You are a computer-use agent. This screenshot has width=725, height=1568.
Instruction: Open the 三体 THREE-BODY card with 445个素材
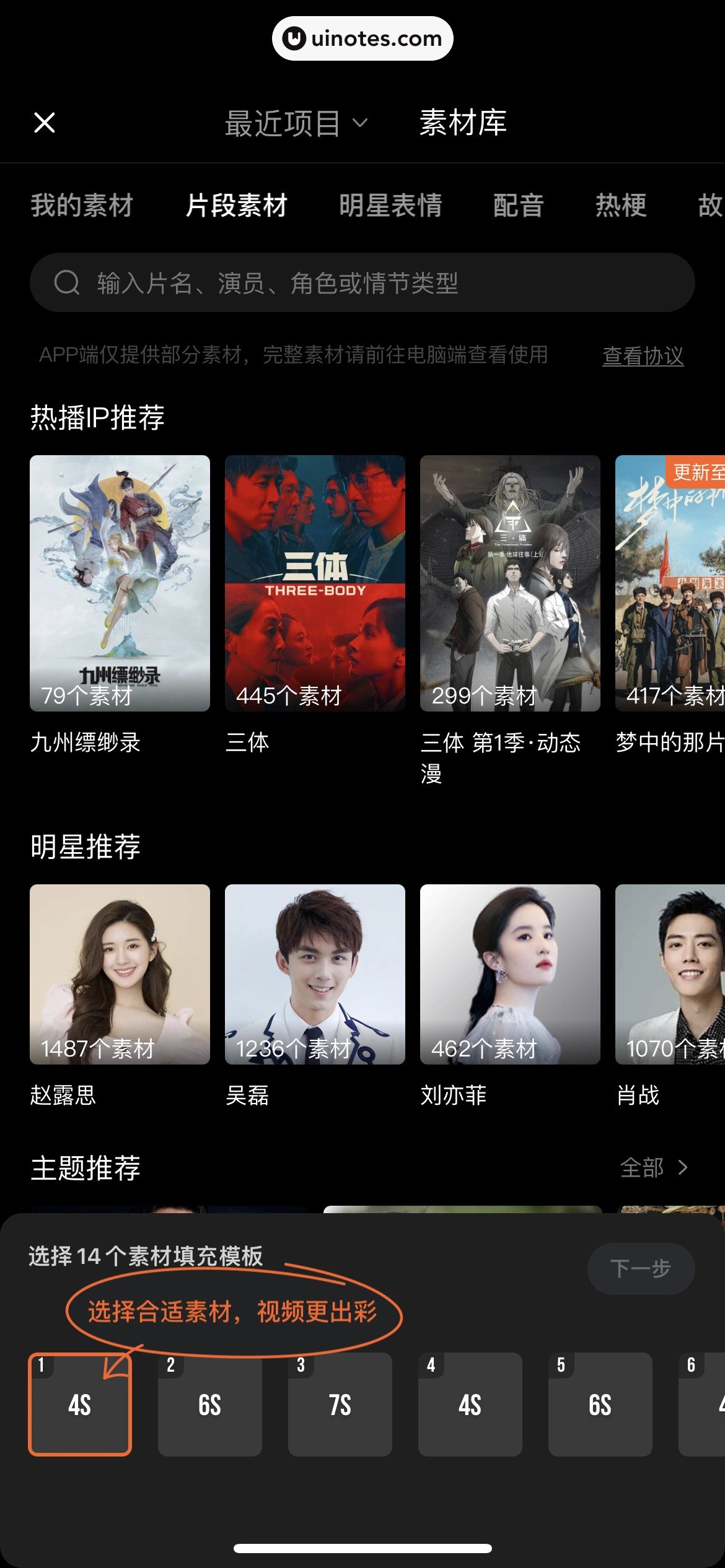click(x=315, y=583)
